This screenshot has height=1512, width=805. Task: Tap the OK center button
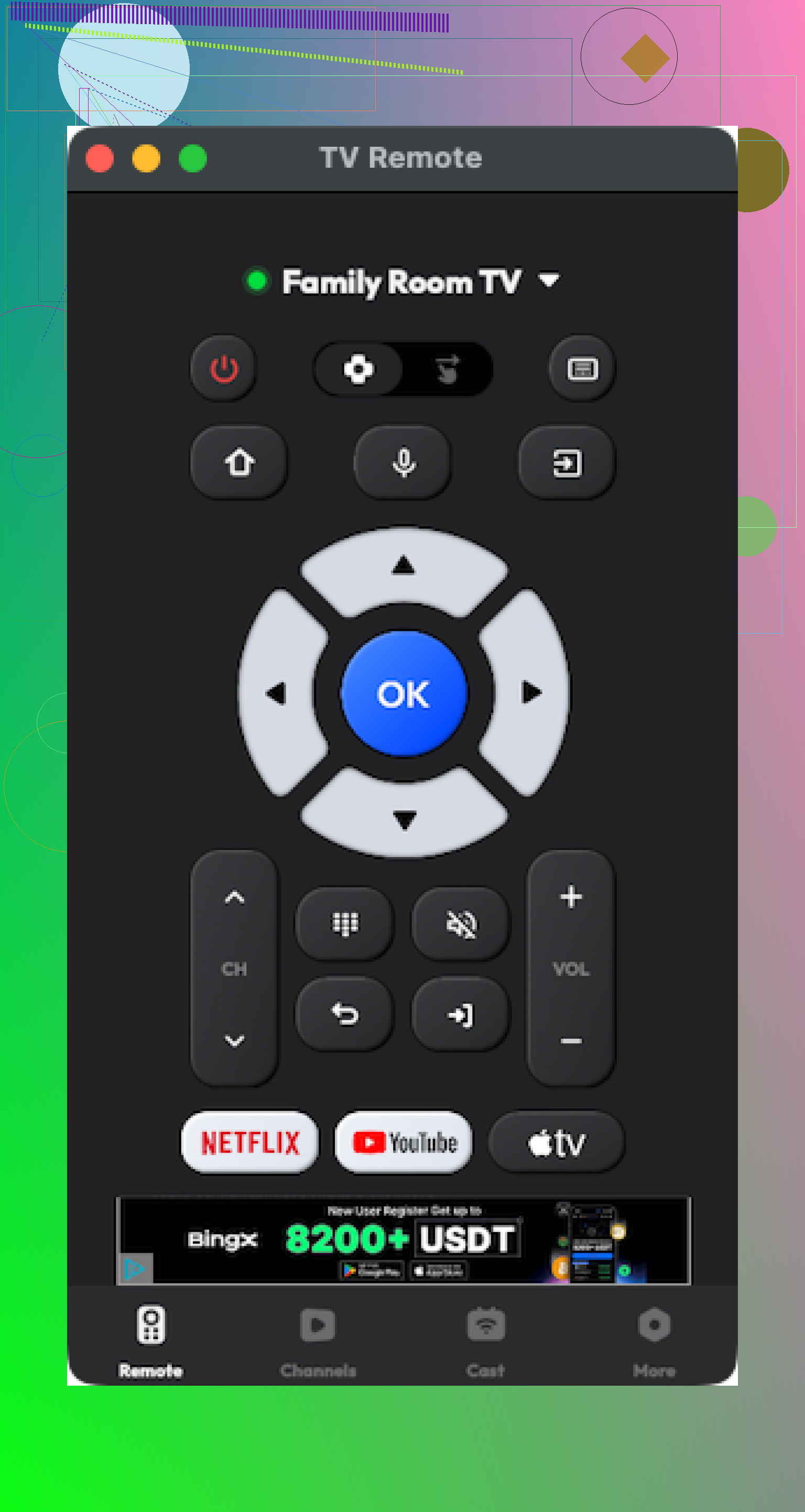[404, 694]
